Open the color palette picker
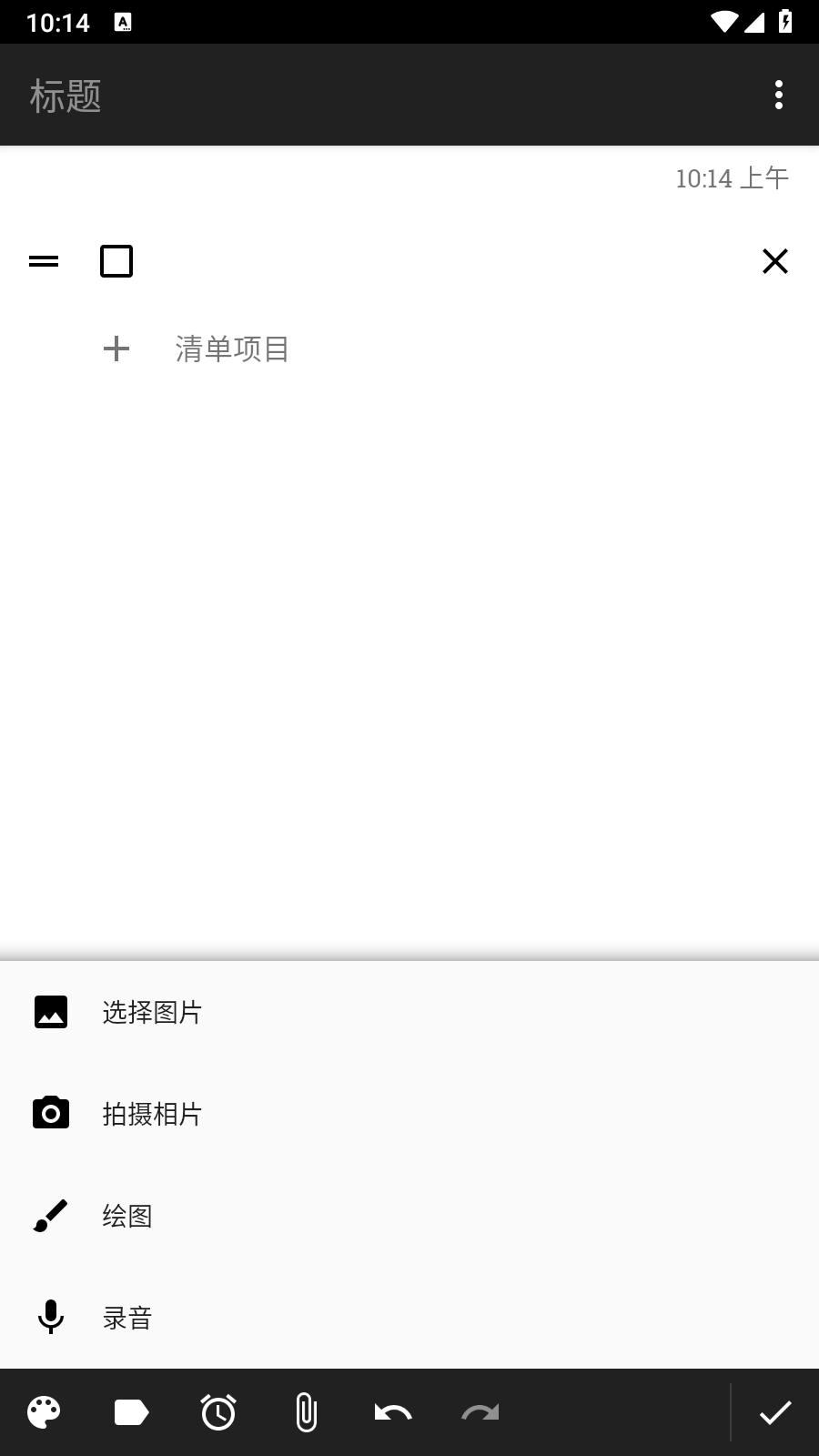The width and height of the screenshot is (819, 1456). [44, 1412]
